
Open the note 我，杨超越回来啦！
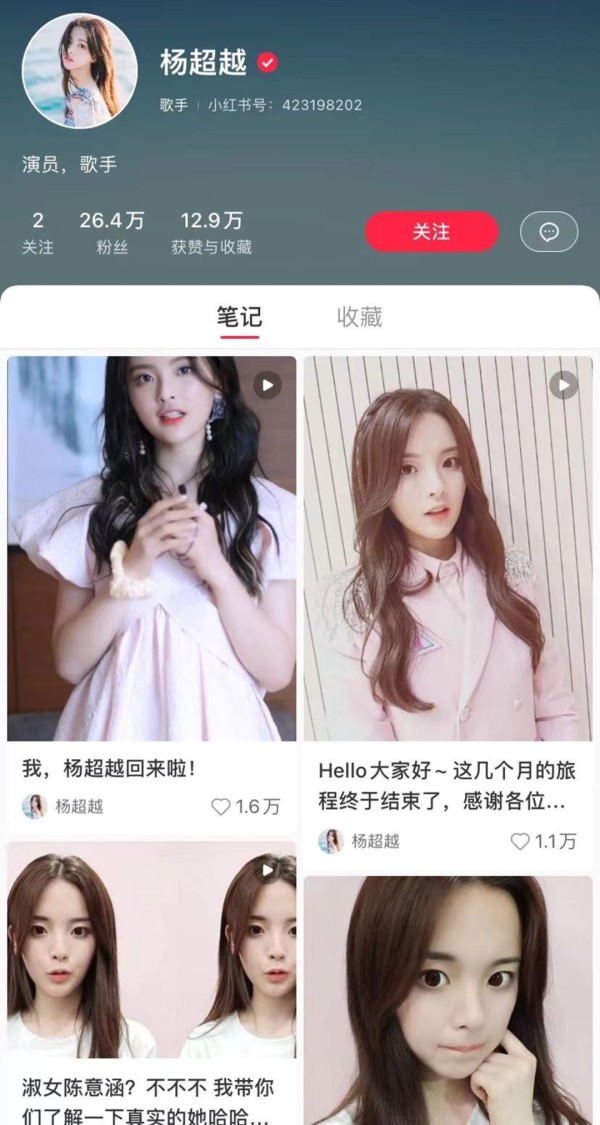coord(151,548)
